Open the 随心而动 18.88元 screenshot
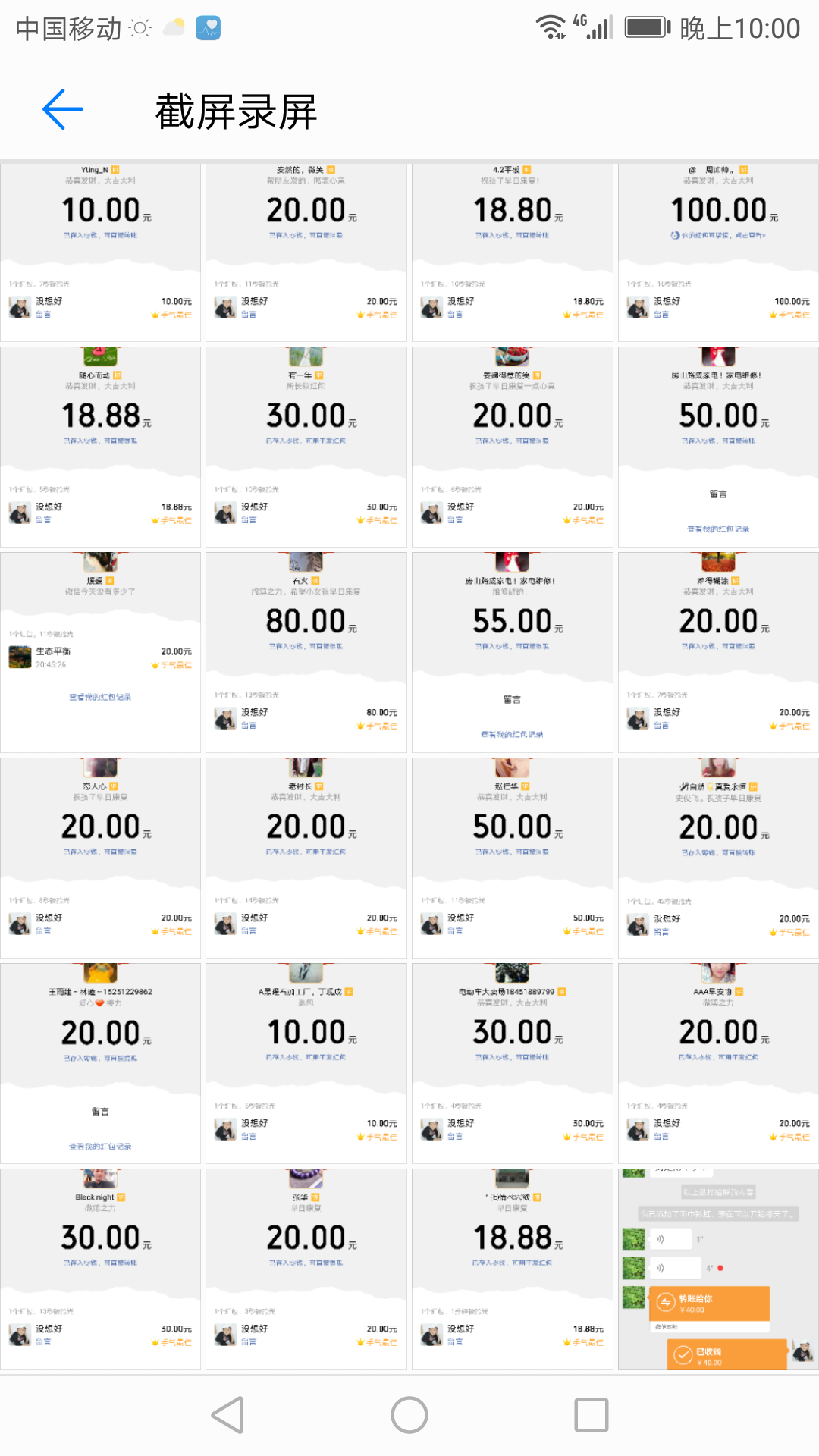Screen dimensions: 819x1456 pyautogui.click(x=100, y=447)
